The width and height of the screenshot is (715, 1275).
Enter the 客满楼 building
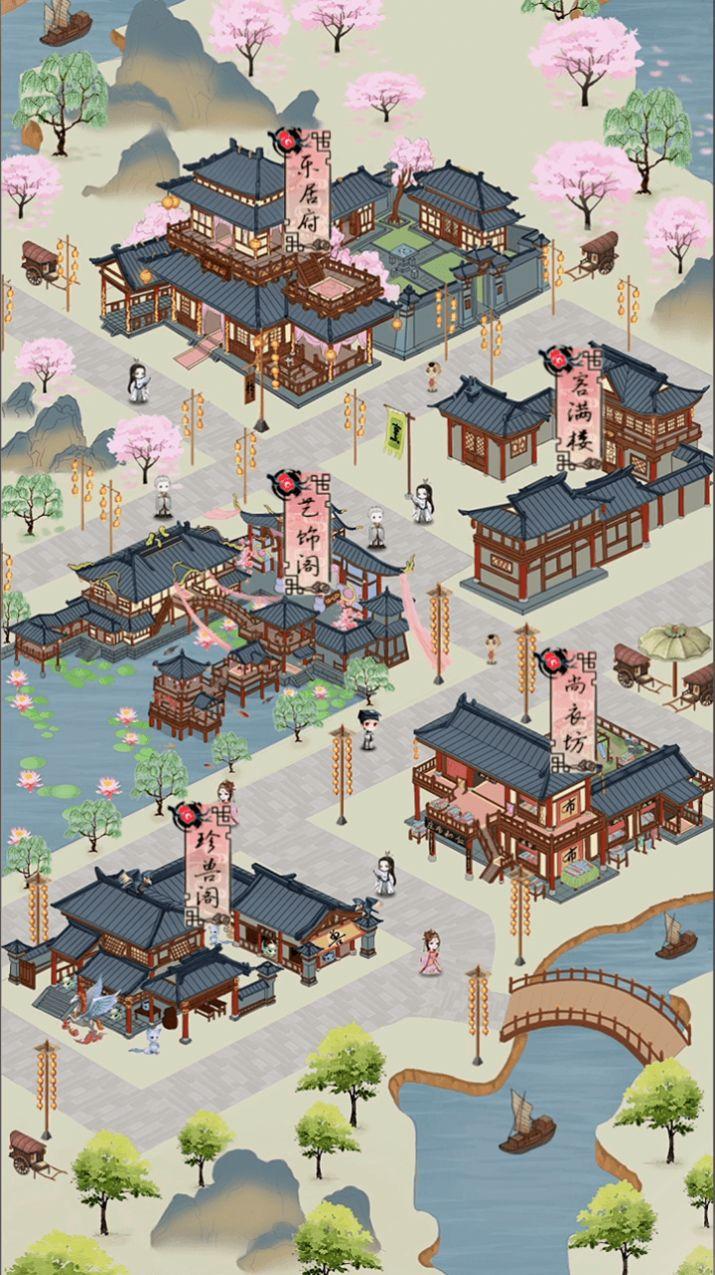[580, 408]
